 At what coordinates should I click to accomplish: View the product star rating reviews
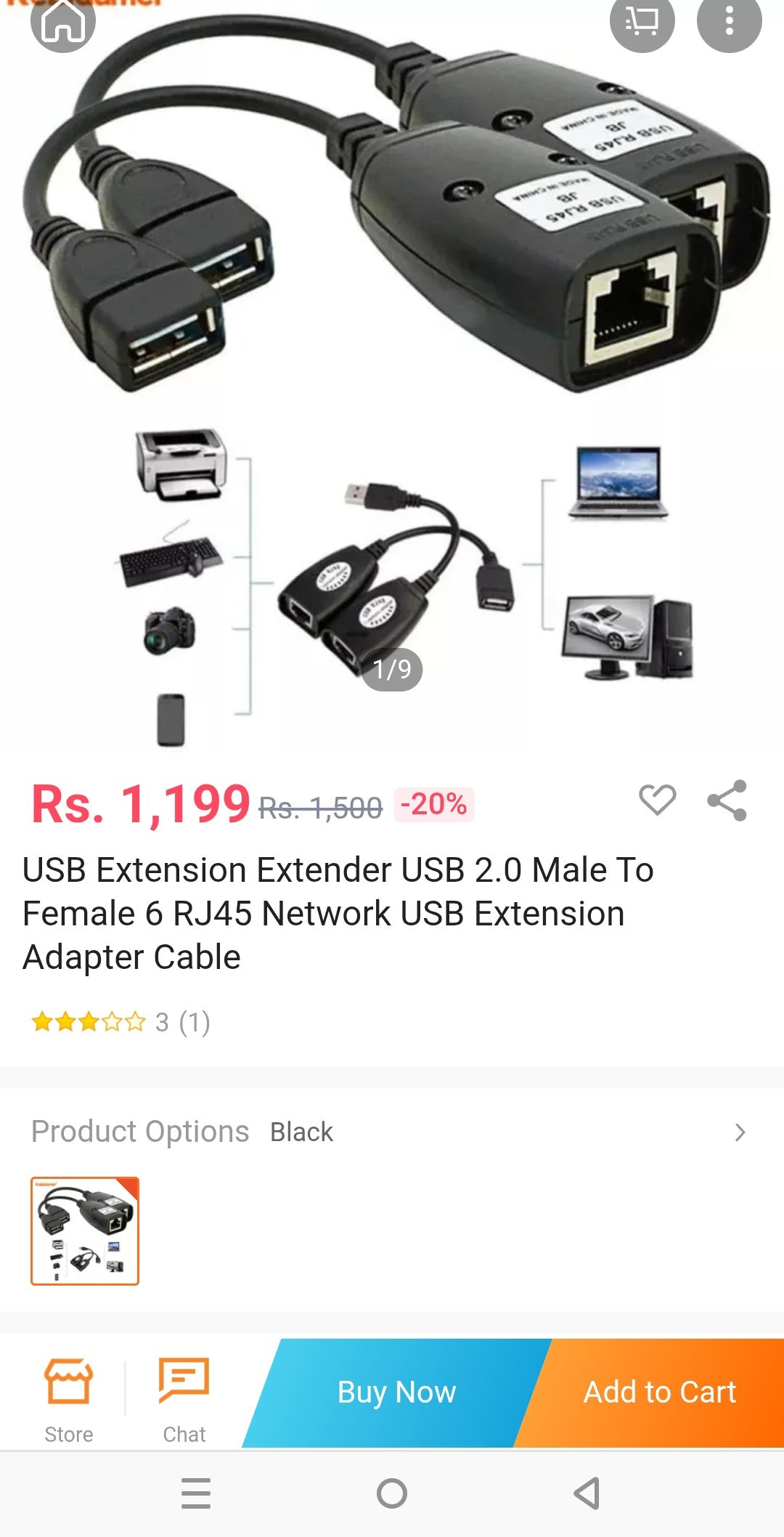pos(121,1022)
